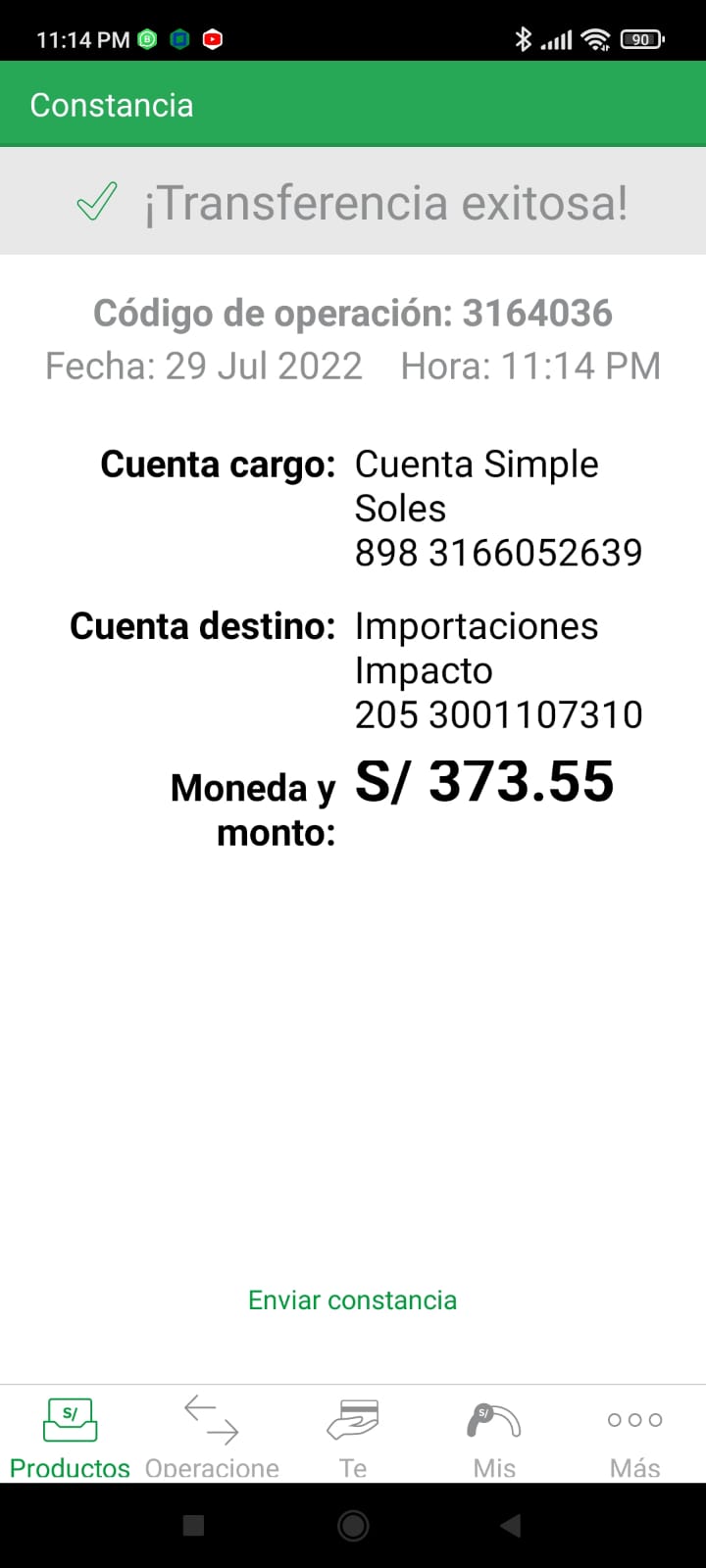
Task: Open the Más menu tab
Action: click(634, 1436)
